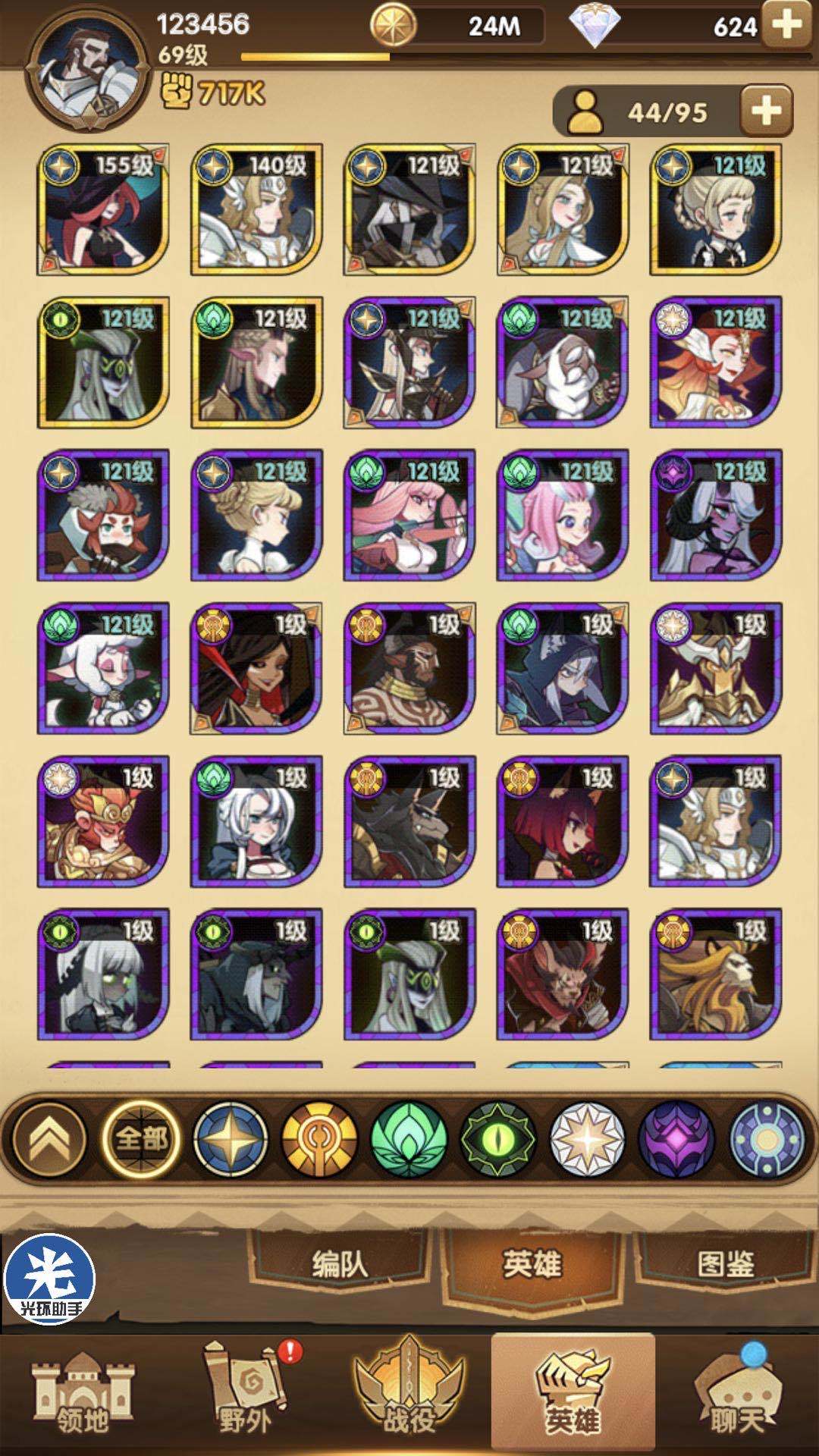819x1456 pixels.
Task: Open the level 140 winged knight hero
Action: (x=256, y=210)
